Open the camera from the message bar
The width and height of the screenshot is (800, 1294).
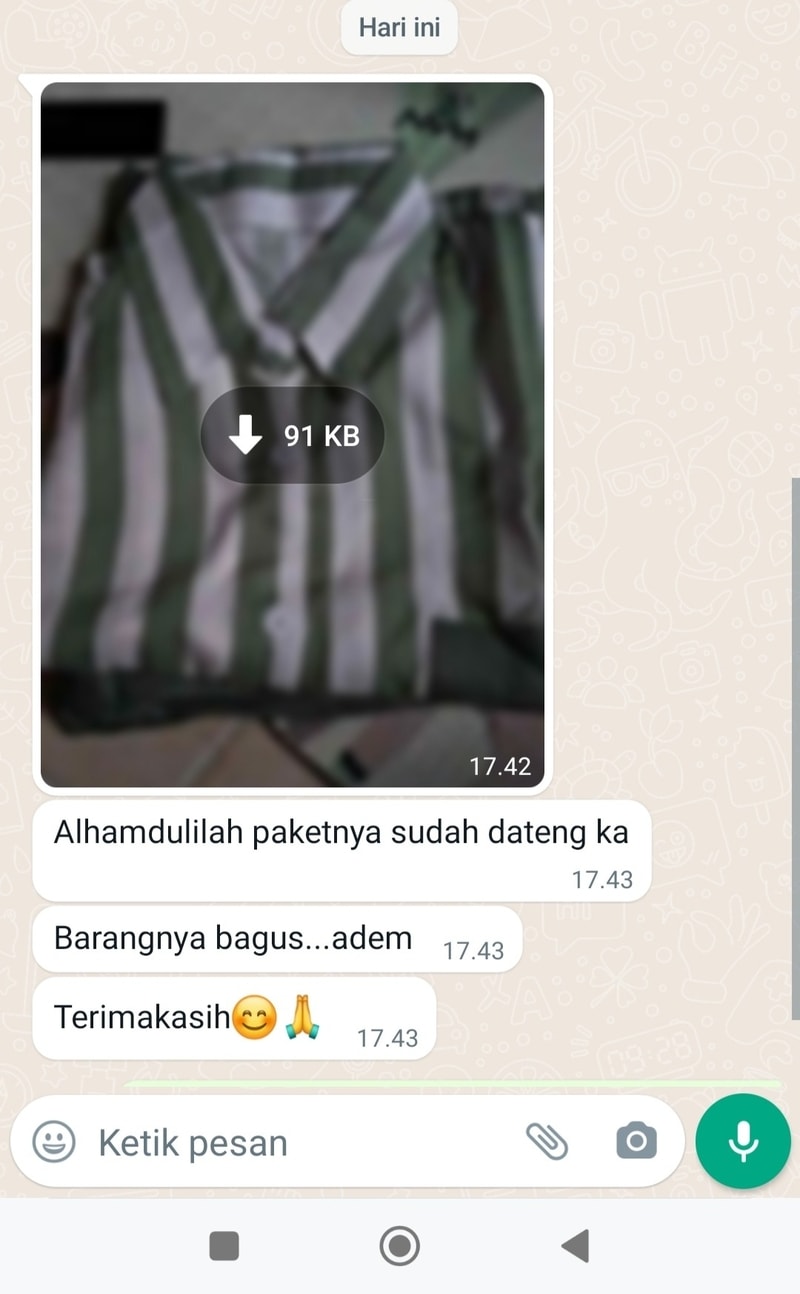pos(636,1141)
